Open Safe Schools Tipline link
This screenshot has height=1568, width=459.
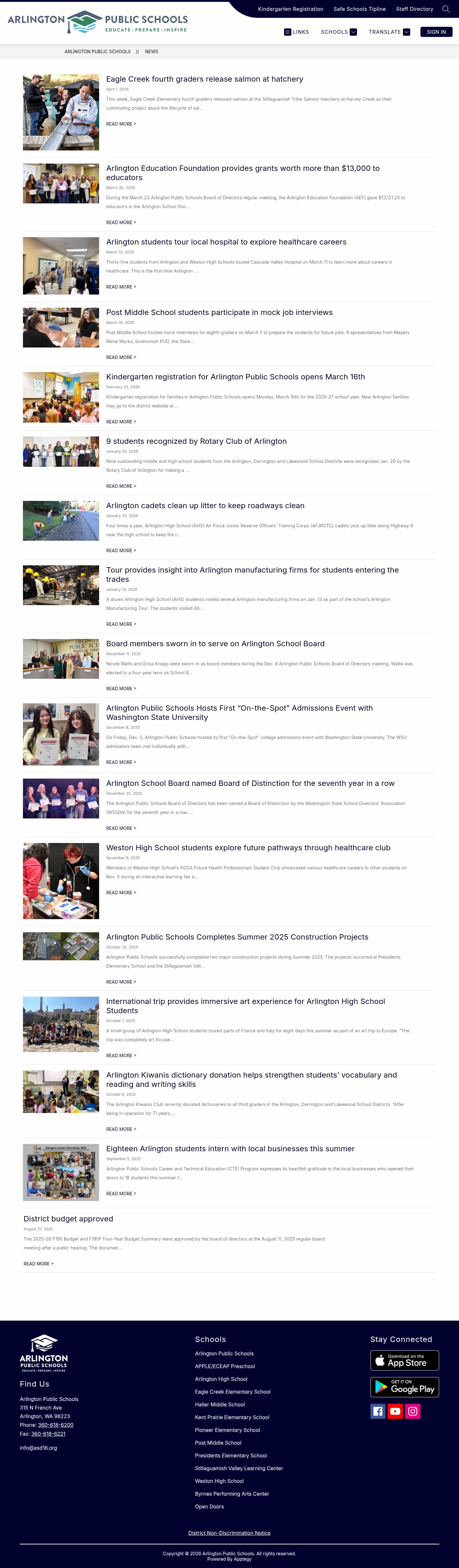(359, 9)
